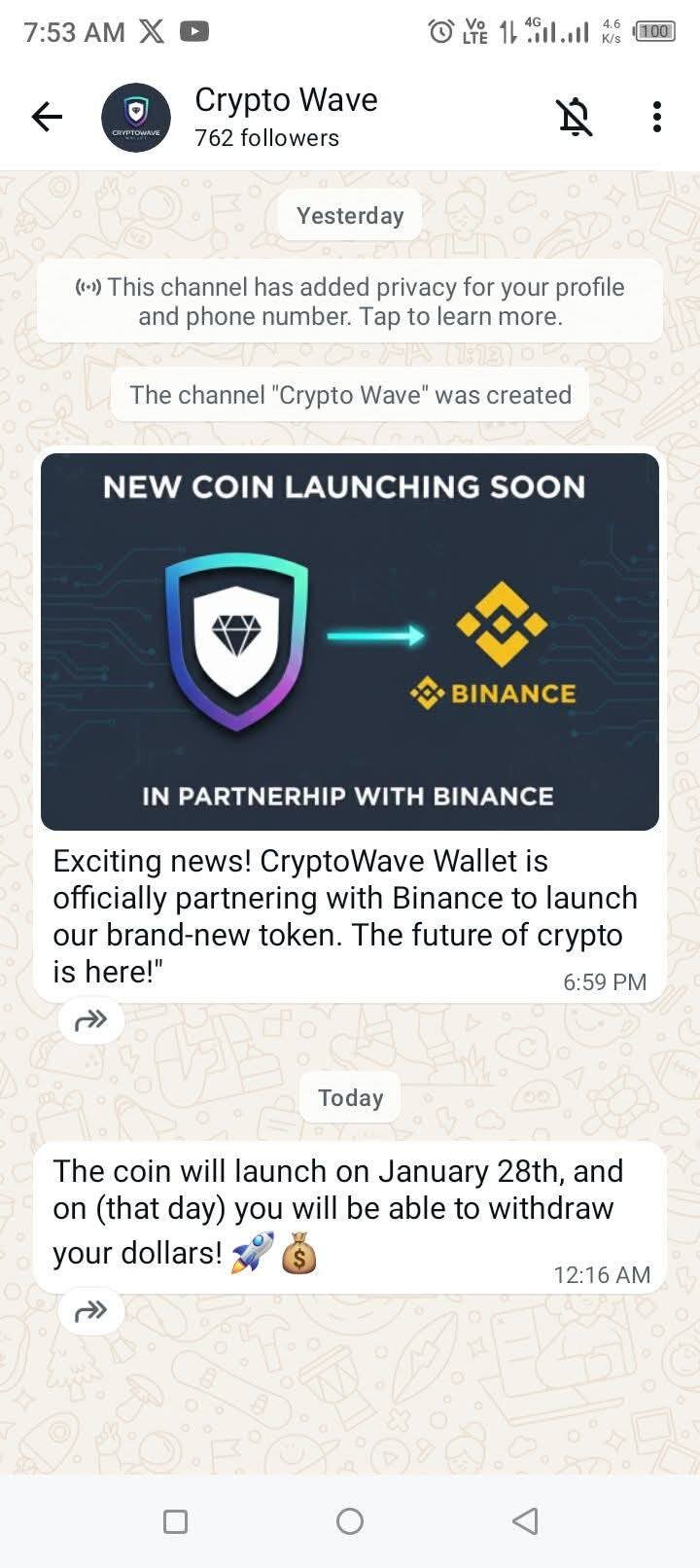Go to the home screen

(350, 1521)
